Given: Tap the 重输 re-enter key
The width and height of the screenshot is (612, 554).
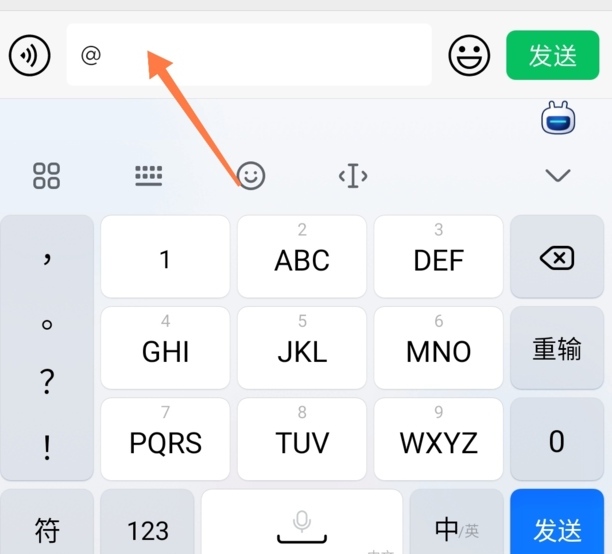Looking at the screenshot, I should click(x=556, y=349).
